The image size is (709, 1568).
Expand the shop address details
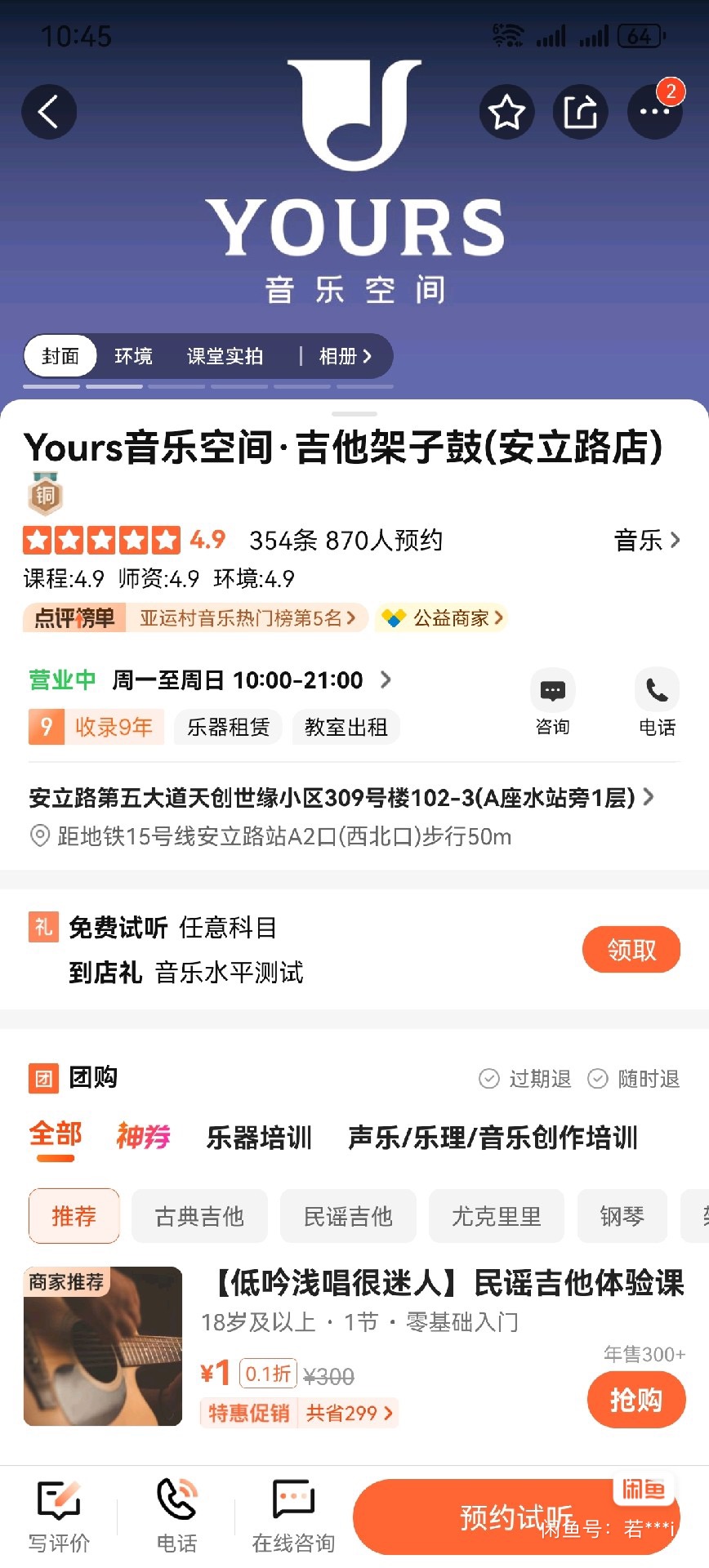coord(335,798)
